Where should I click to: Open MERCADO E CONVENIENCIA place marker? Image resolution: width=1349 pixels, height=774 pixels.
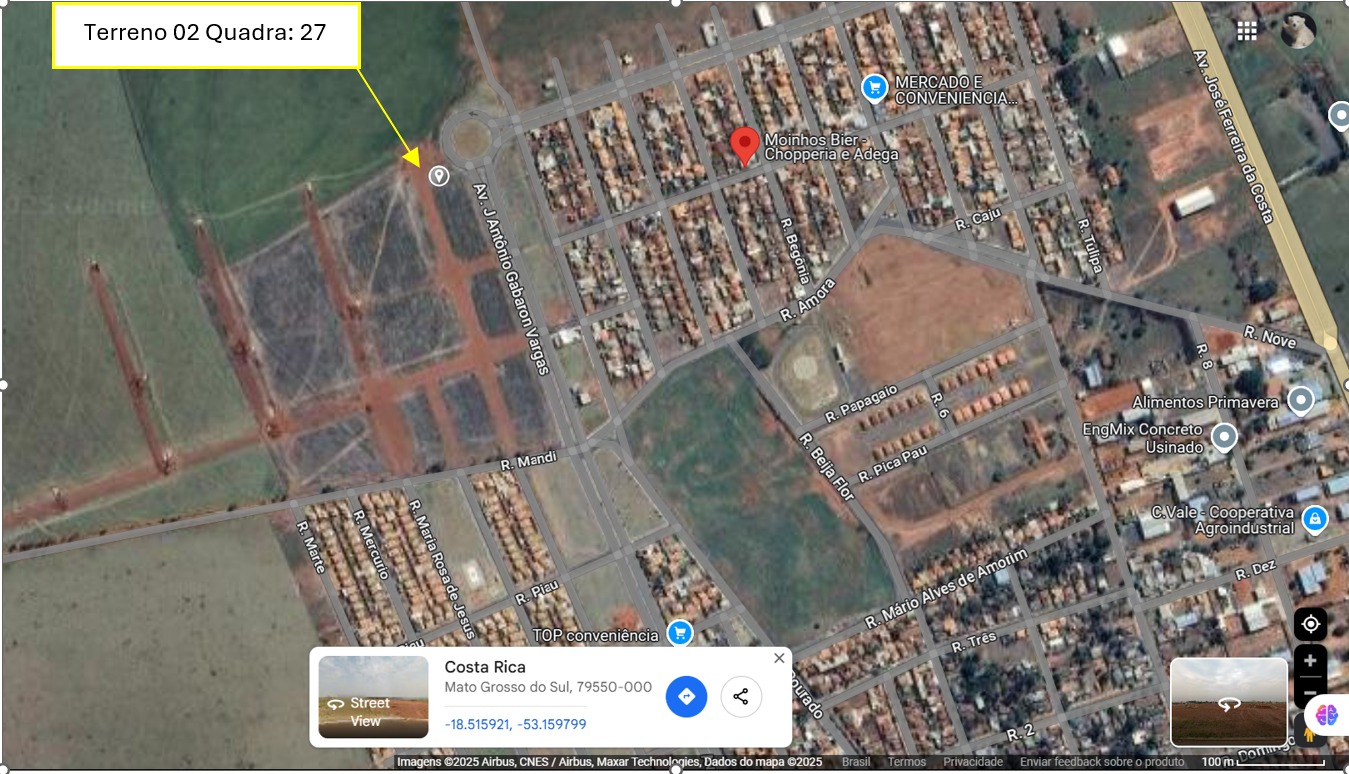click(875, 88)
